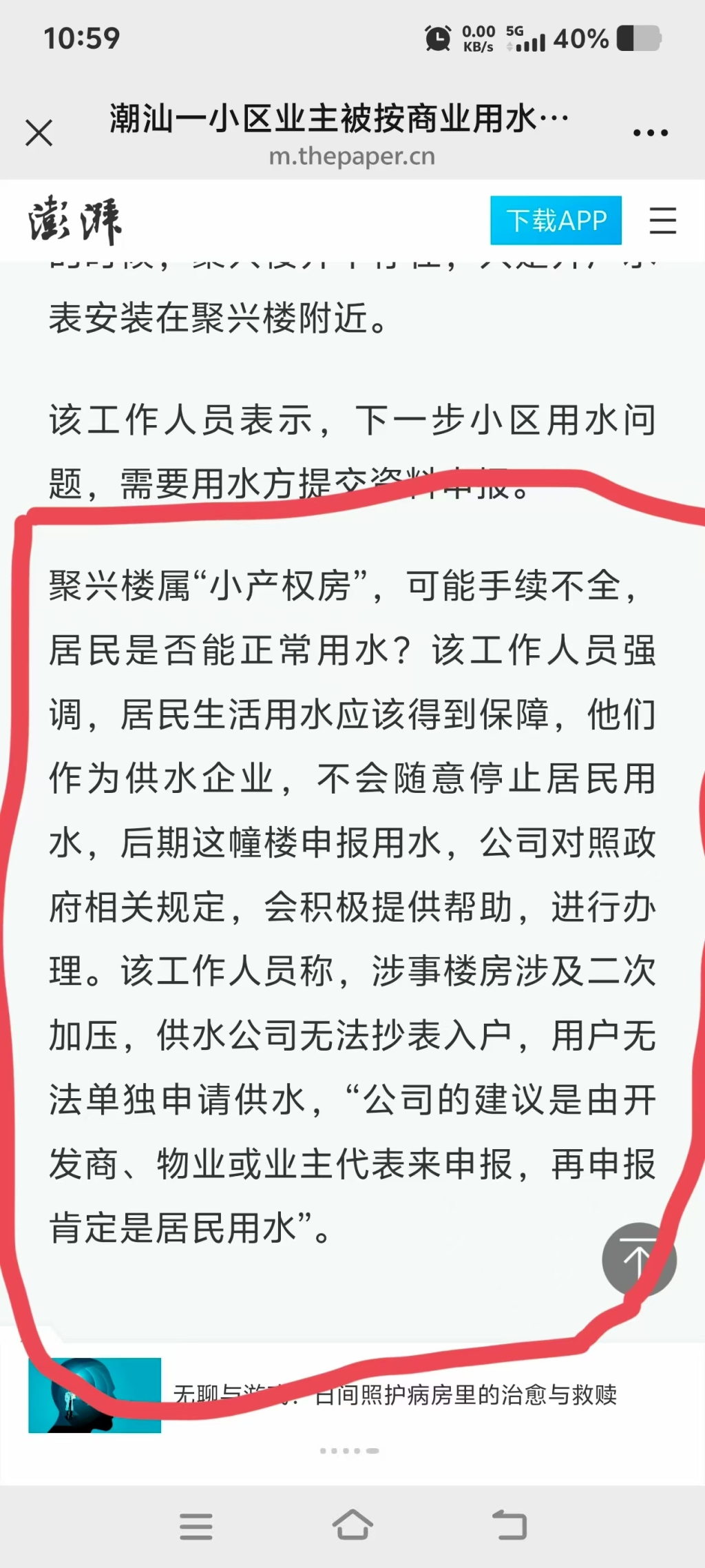
Task: Close the in-app browser page
Action: coord(39,133)
